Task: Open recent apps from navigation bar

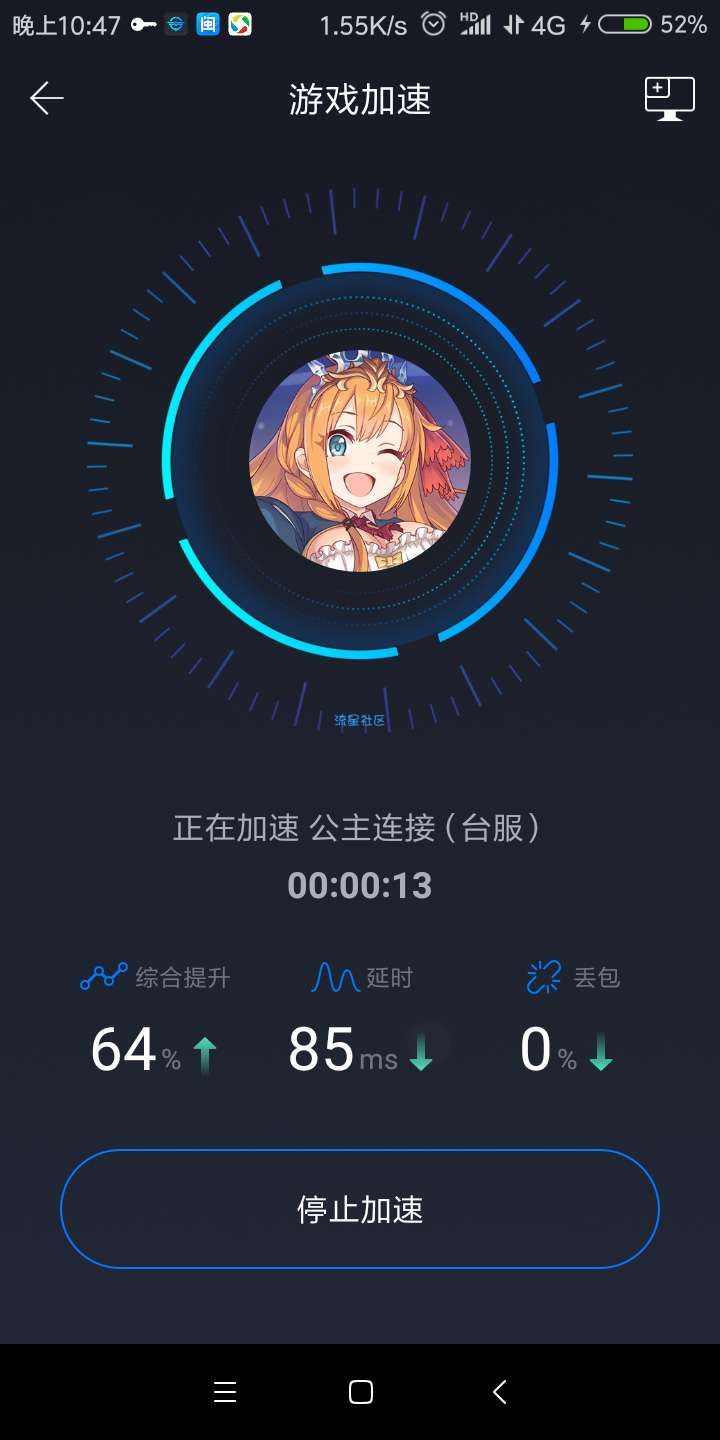Action: (x=225, y=1392)
